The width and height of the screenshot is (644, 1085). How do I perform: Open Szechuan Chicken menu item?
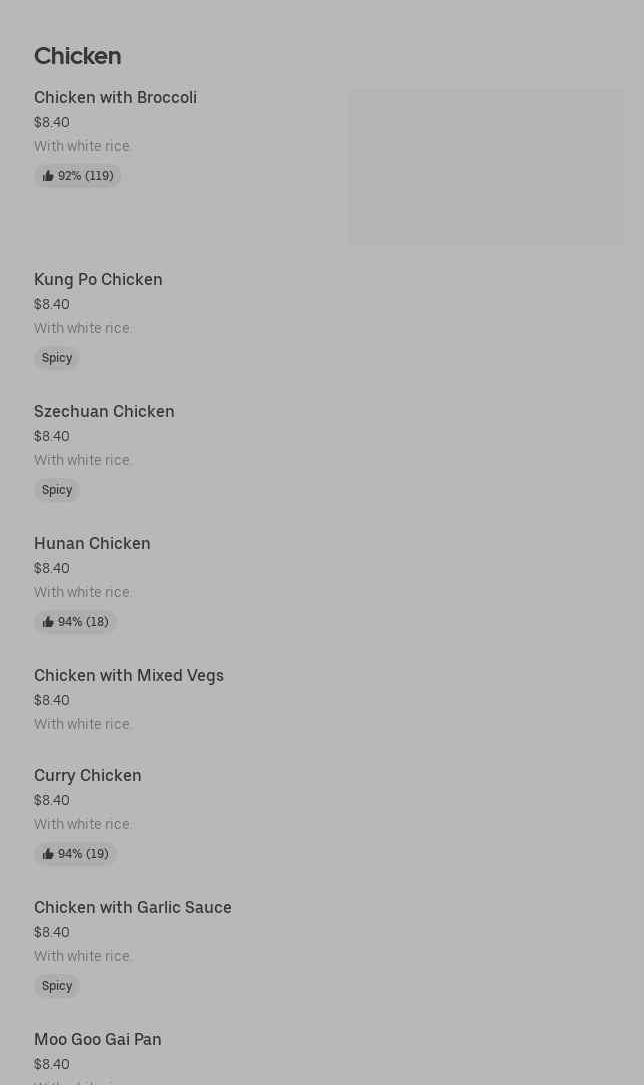104,412
